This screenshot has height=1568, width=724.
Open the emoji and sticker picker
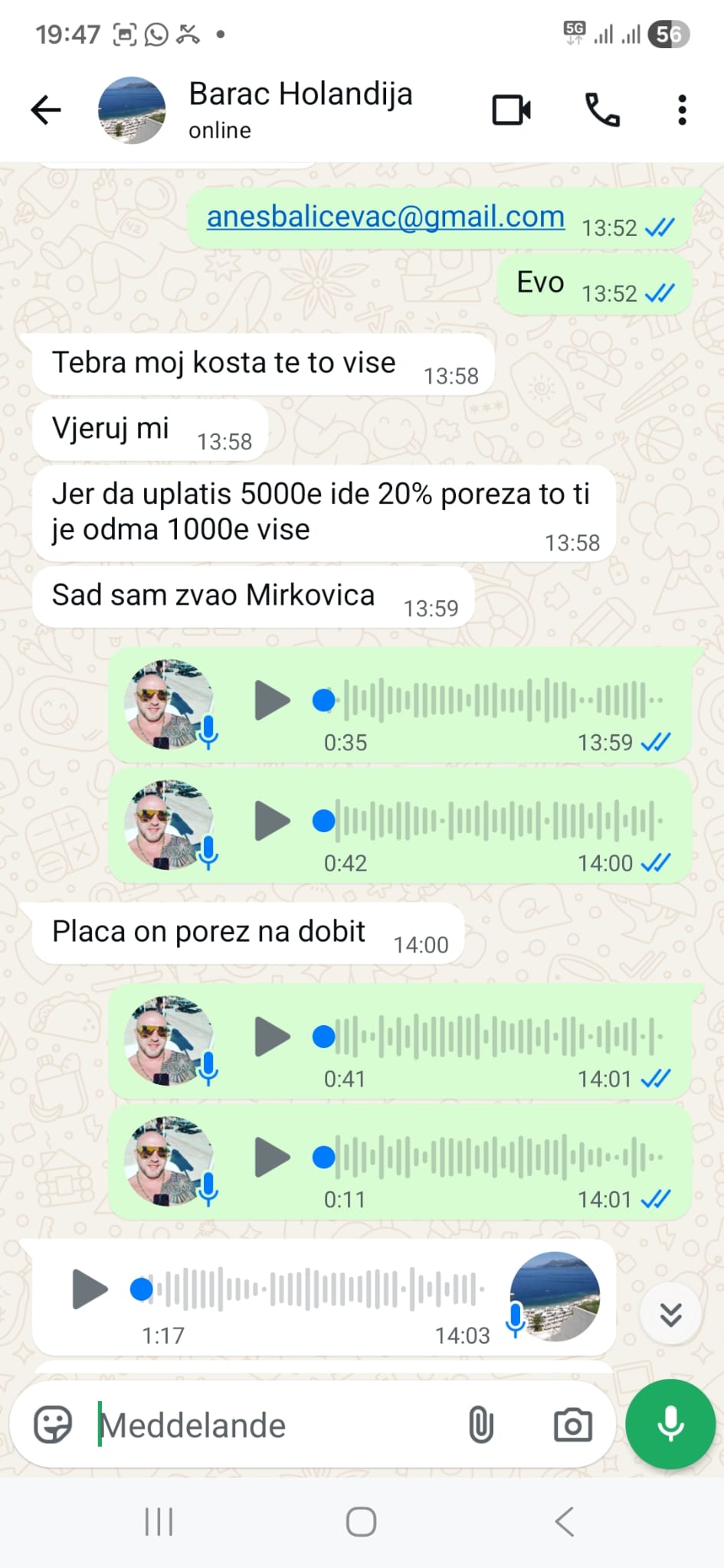pyautogui.click(x=53, y=1425)
